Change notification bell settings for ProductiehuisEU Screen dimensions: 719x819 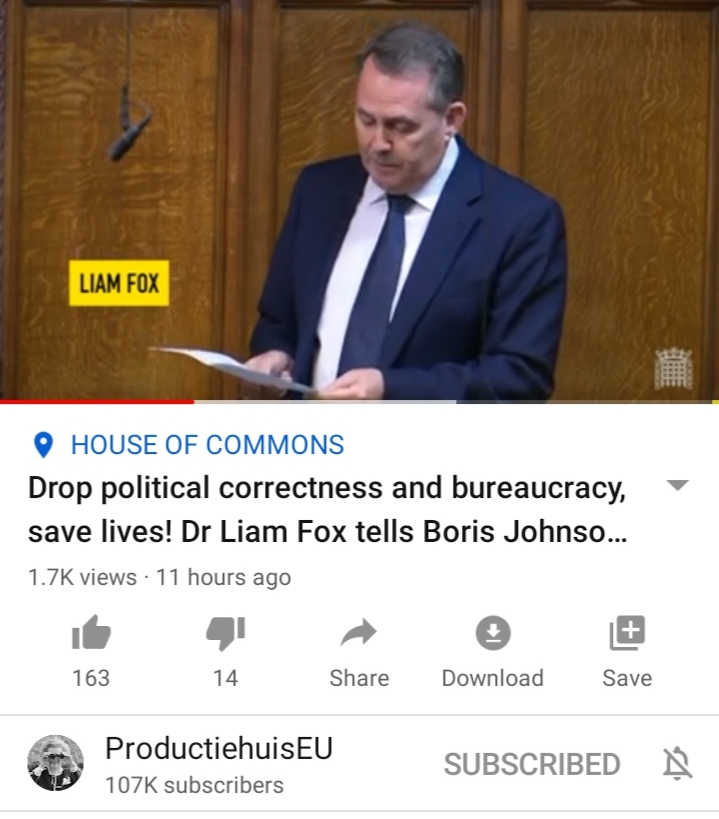click(677, 765)
